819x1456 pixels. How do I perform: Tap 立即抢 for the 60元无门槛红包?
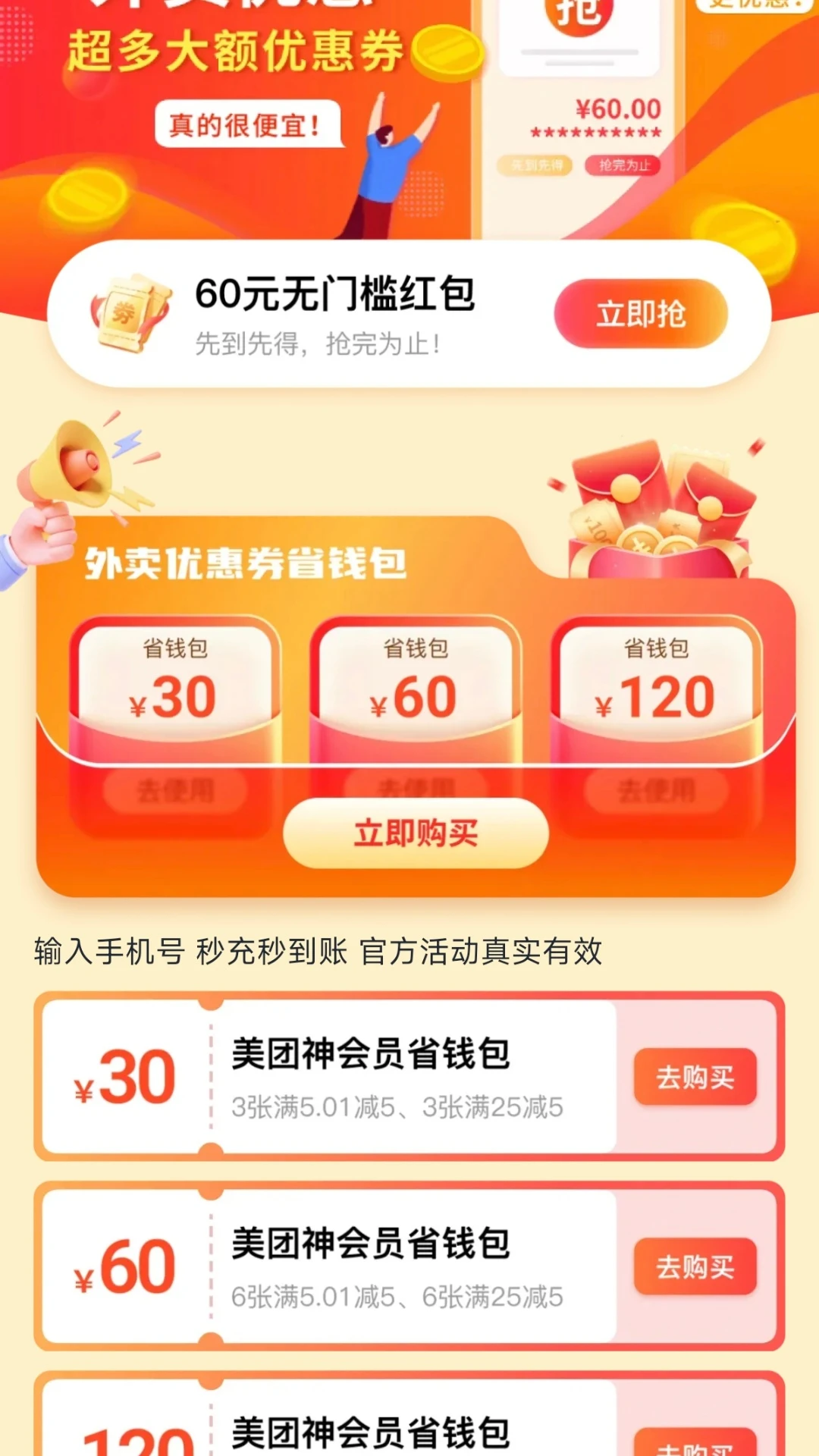[x=641, y=314]
